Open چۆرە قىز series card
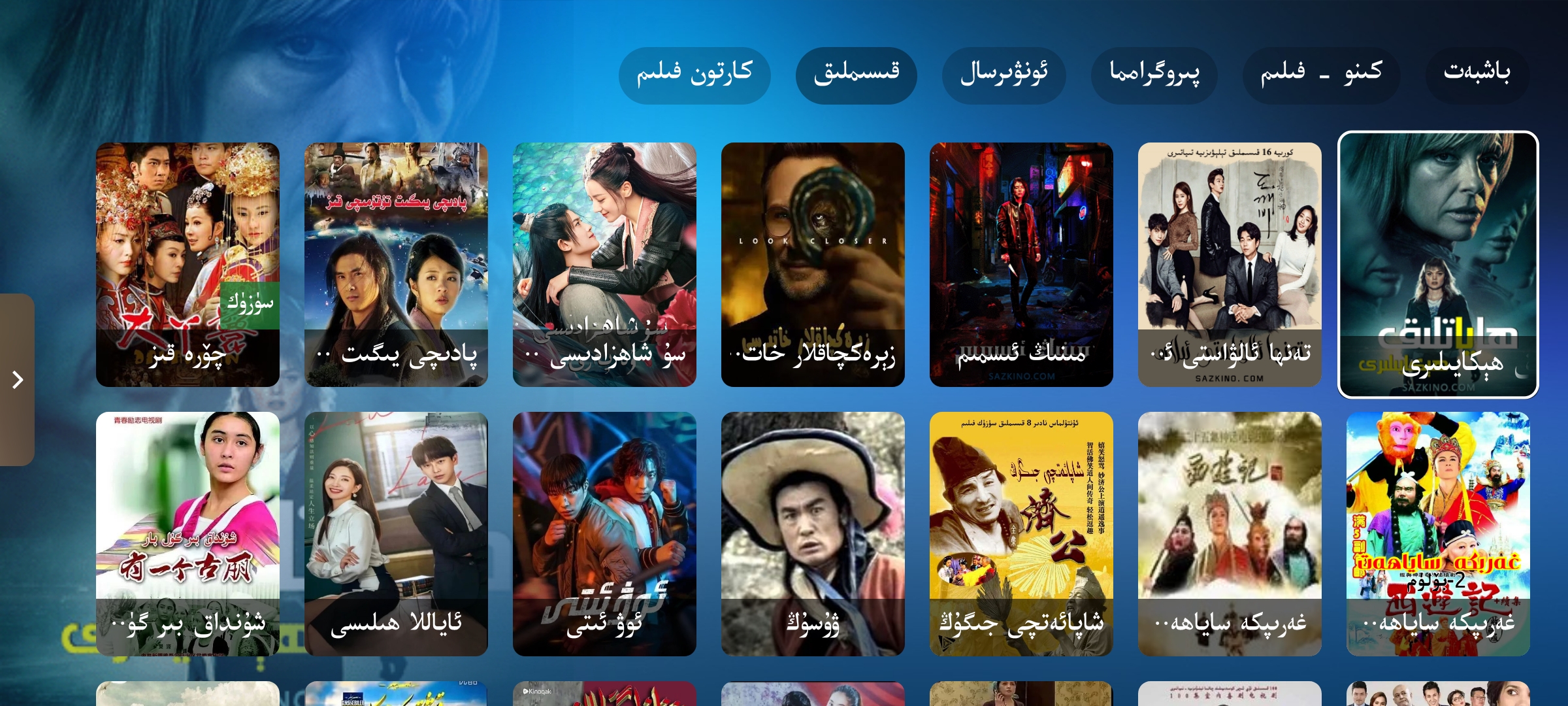The image size is (1568, 706). (188, 265)
